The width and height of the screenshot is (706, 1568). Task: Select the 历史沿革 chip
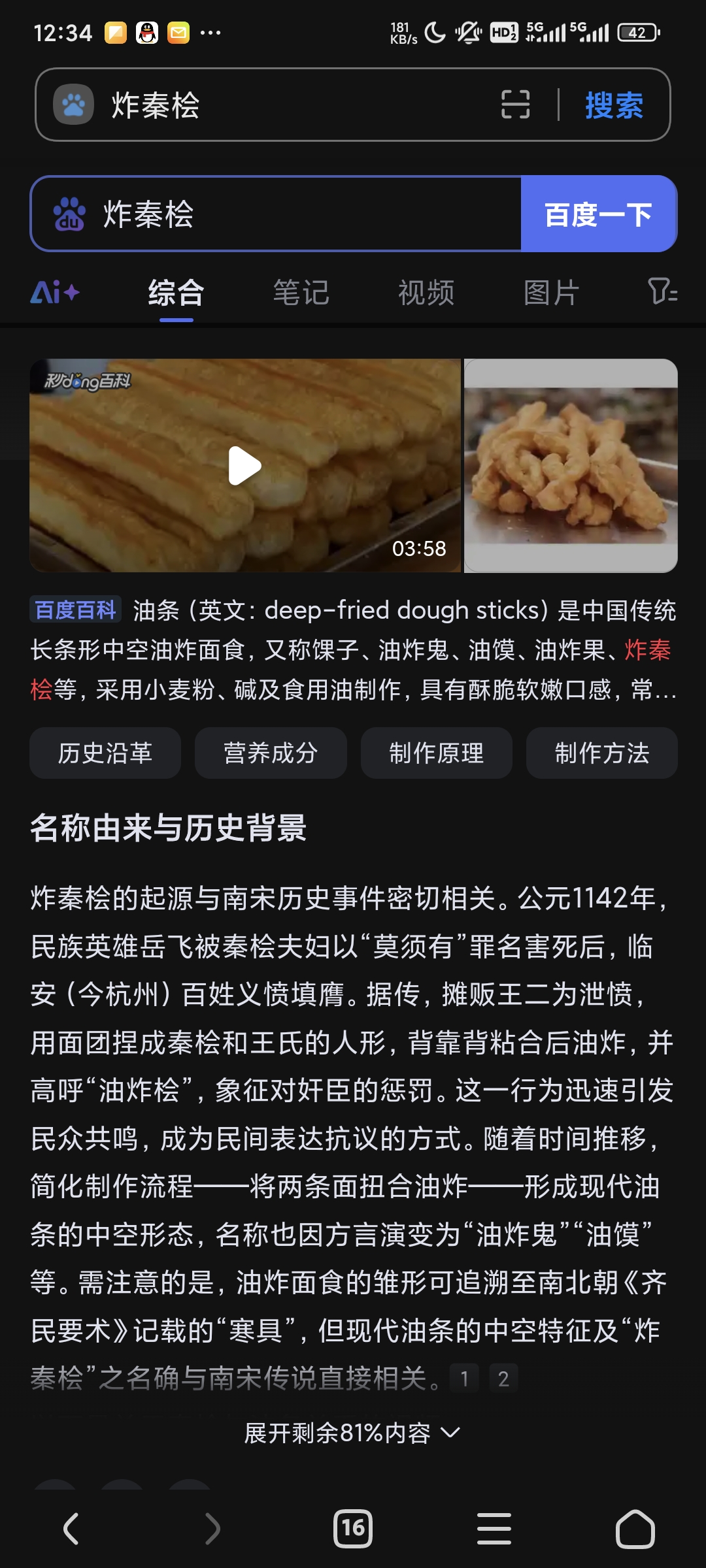point(105,753)
